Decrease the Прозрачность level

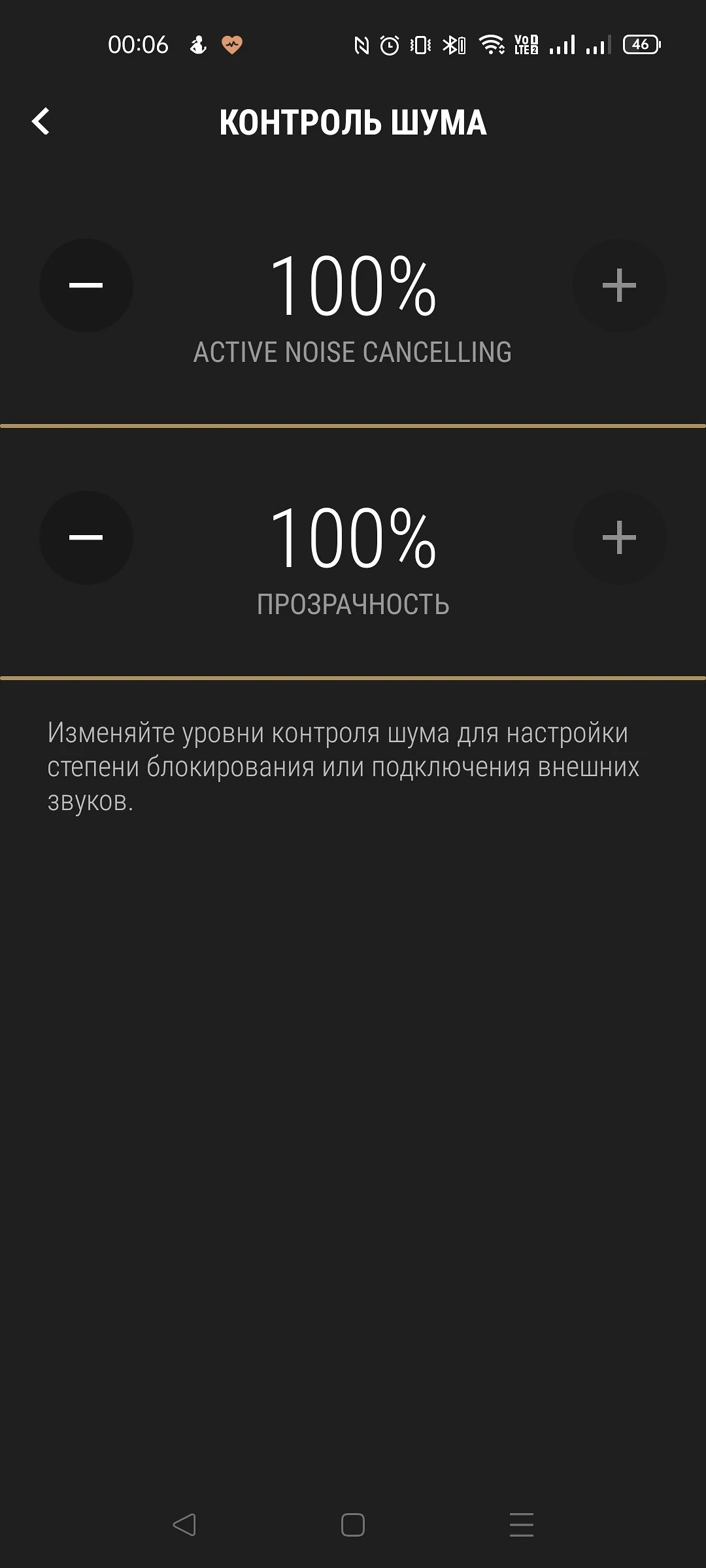(86, 538)
